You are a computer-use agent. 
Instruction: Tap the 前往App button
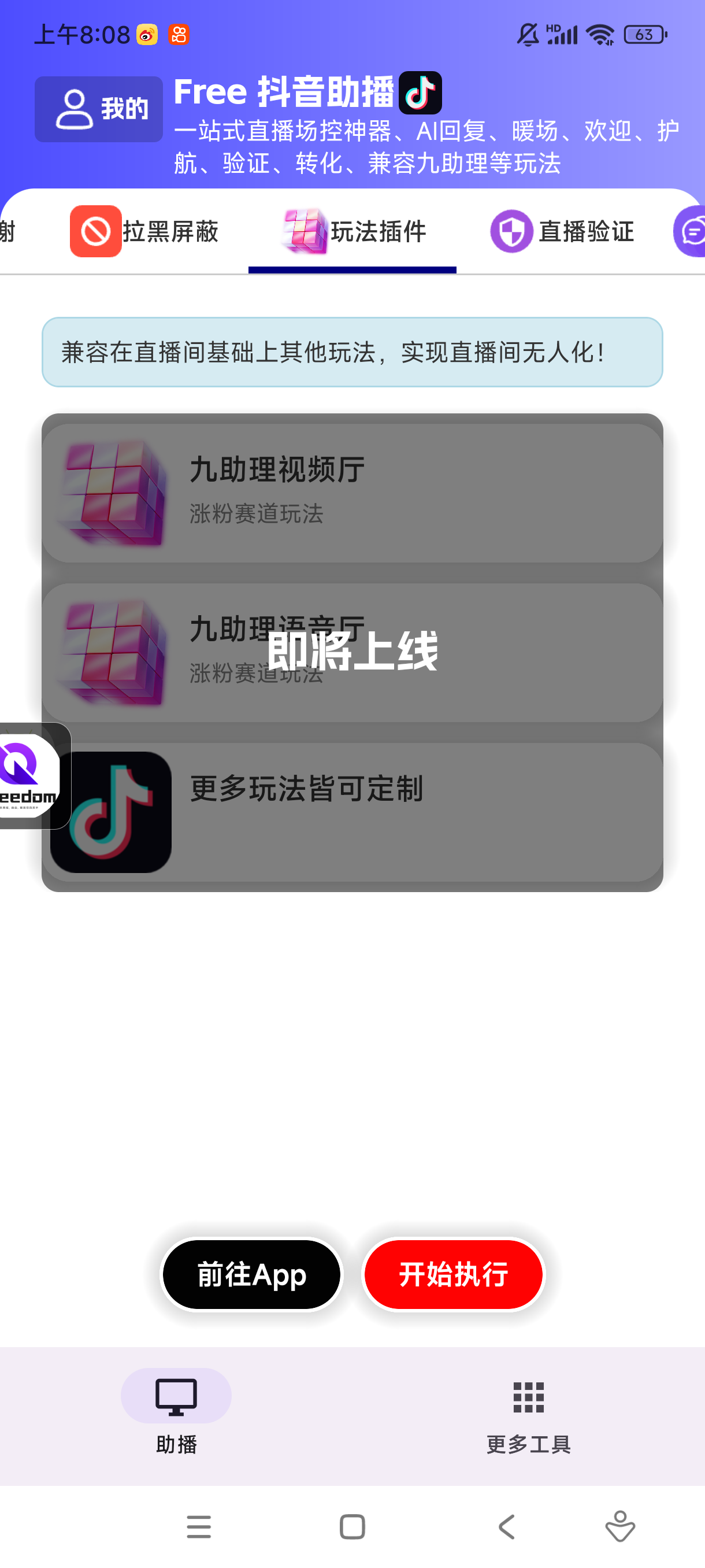coord(251,1274)
